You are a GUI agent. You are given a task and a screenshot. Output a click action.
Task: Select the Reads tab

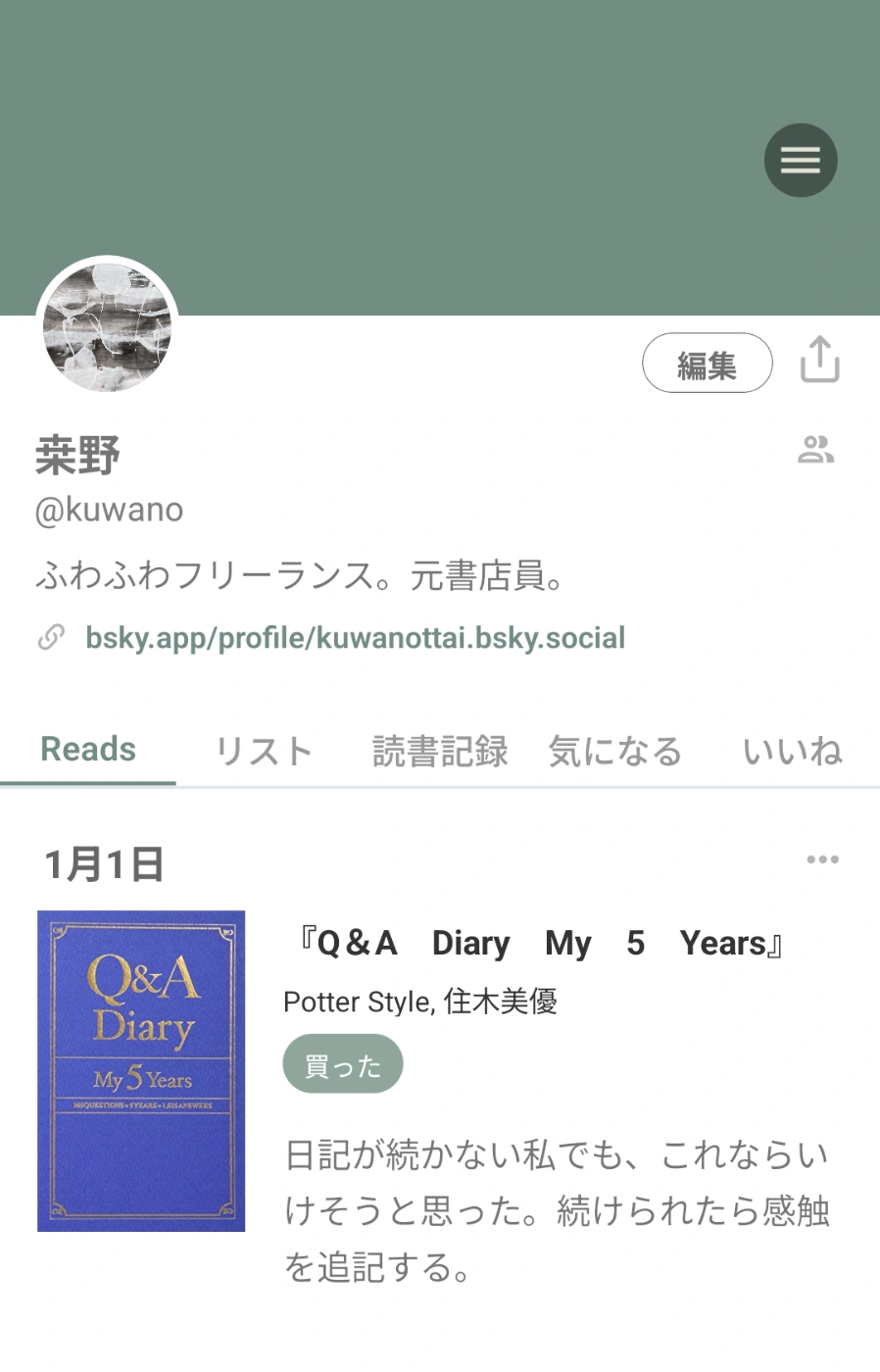tap(88, 750)
